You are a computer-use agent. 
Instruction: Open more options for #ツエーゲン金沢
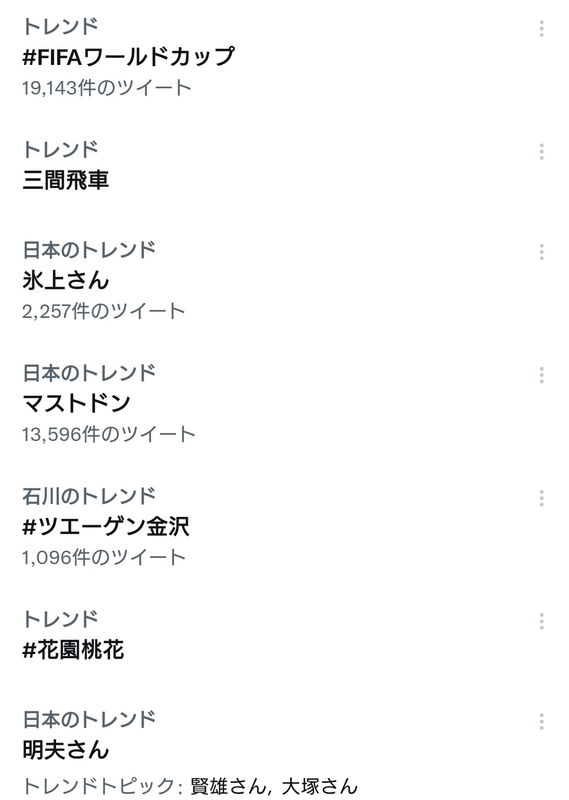[541, 498]
